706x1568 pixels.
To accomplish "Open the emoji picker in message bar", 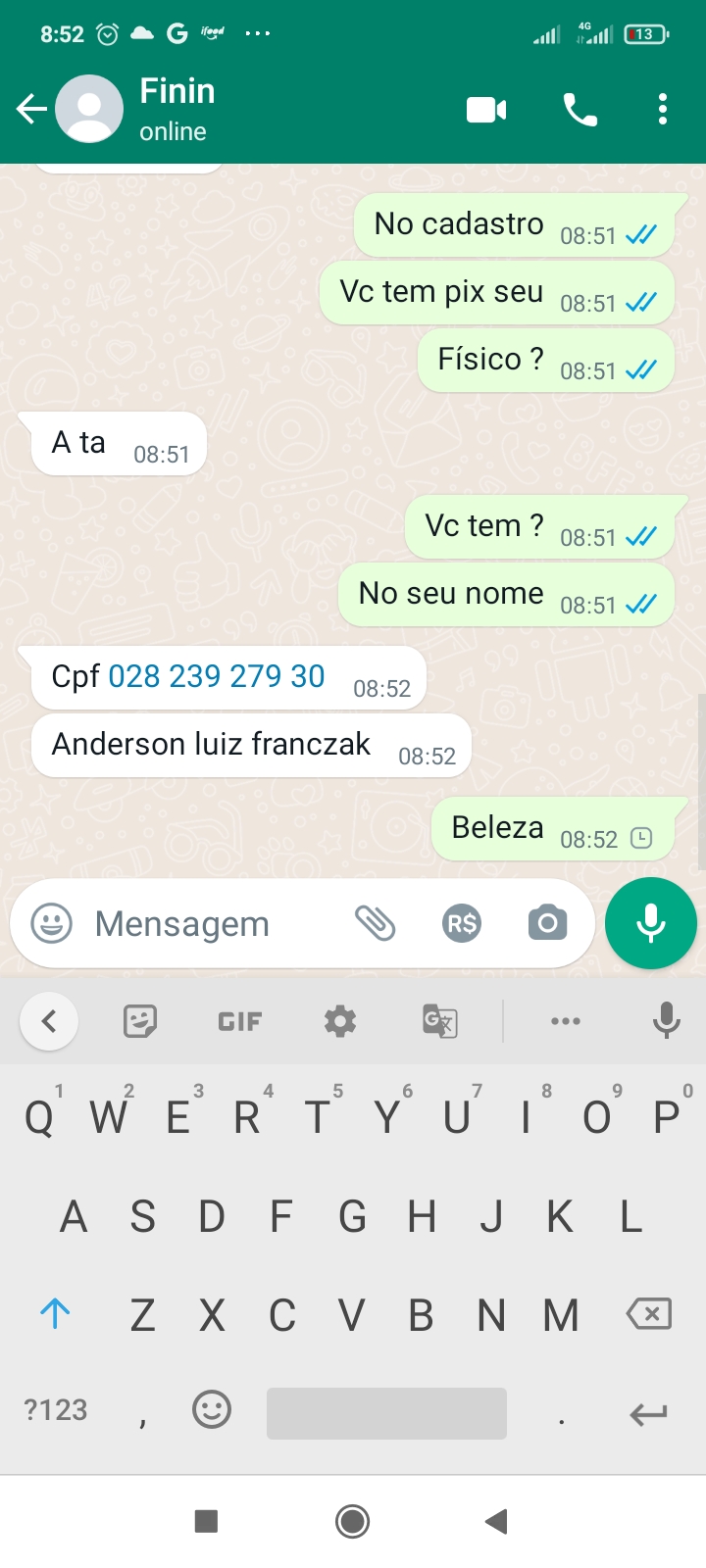I will point(51,923).
